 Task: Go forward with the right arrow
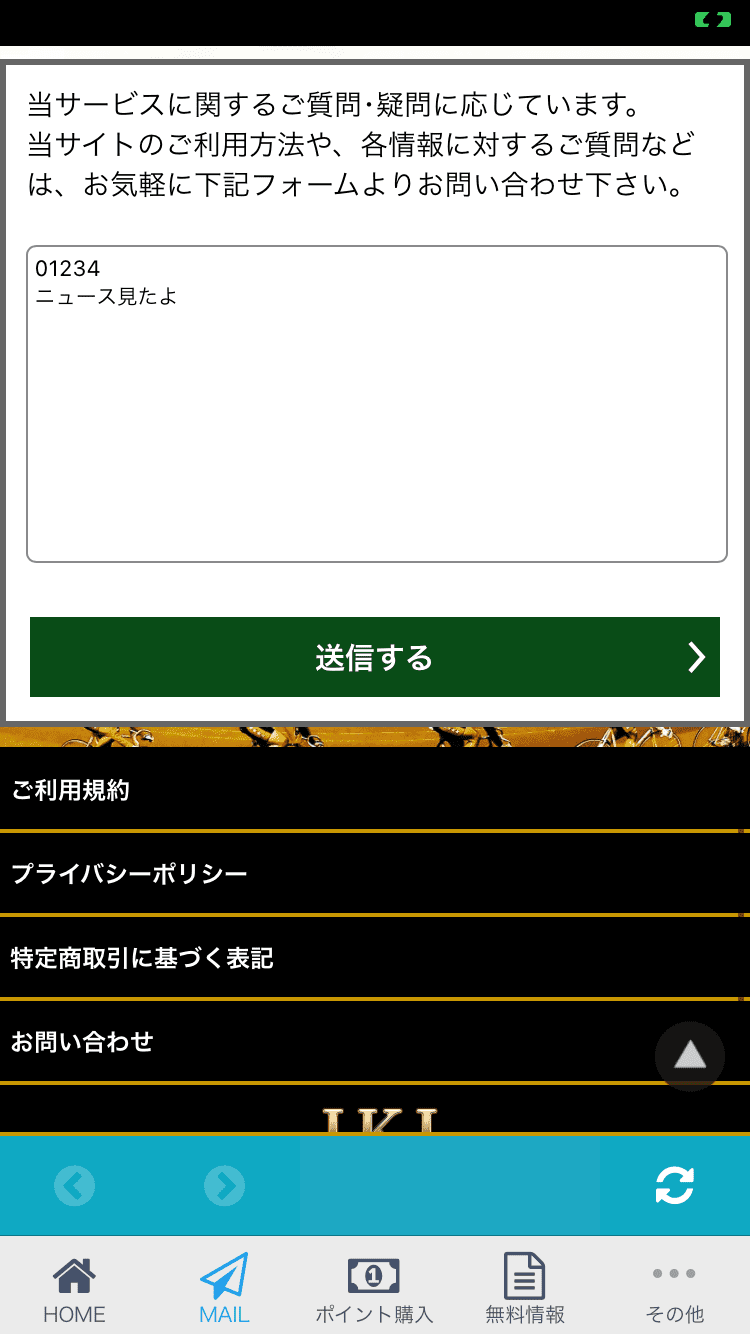pos(224,1186)
